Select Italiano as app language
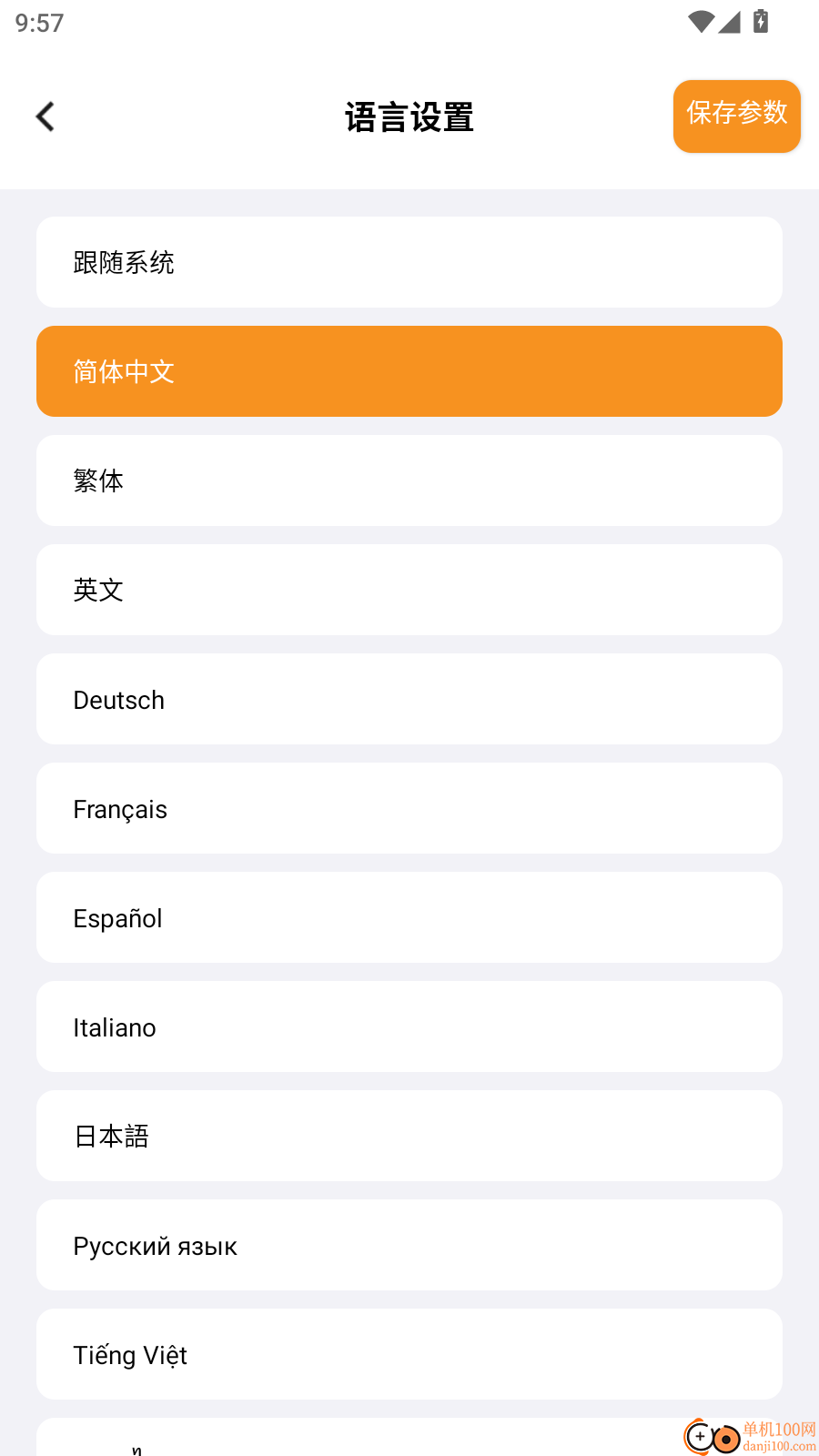The width and height of the screenshot is (819, 1456). point(409,1026)
